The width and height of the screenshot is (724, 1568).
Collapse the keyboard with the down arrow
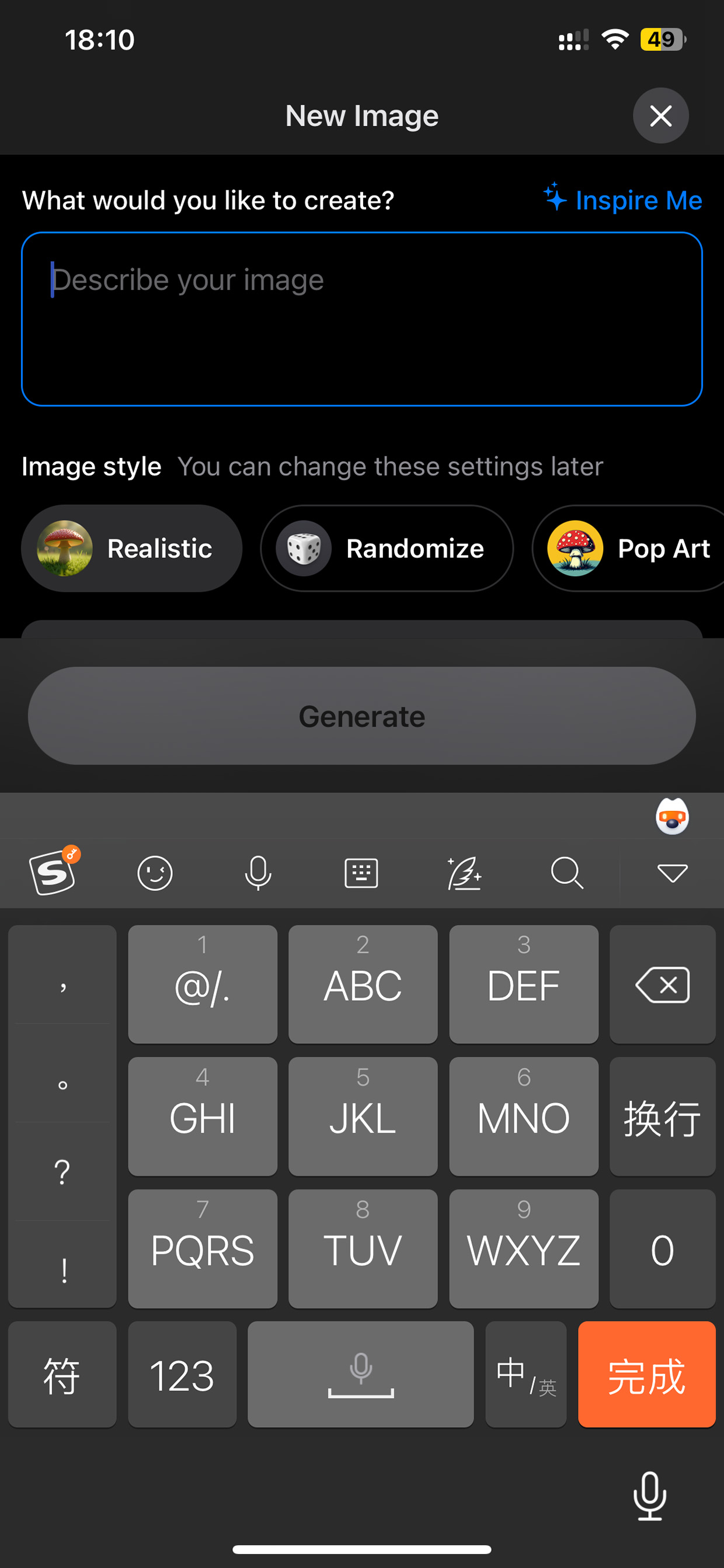pyautogui.click(x=671, y=873)
